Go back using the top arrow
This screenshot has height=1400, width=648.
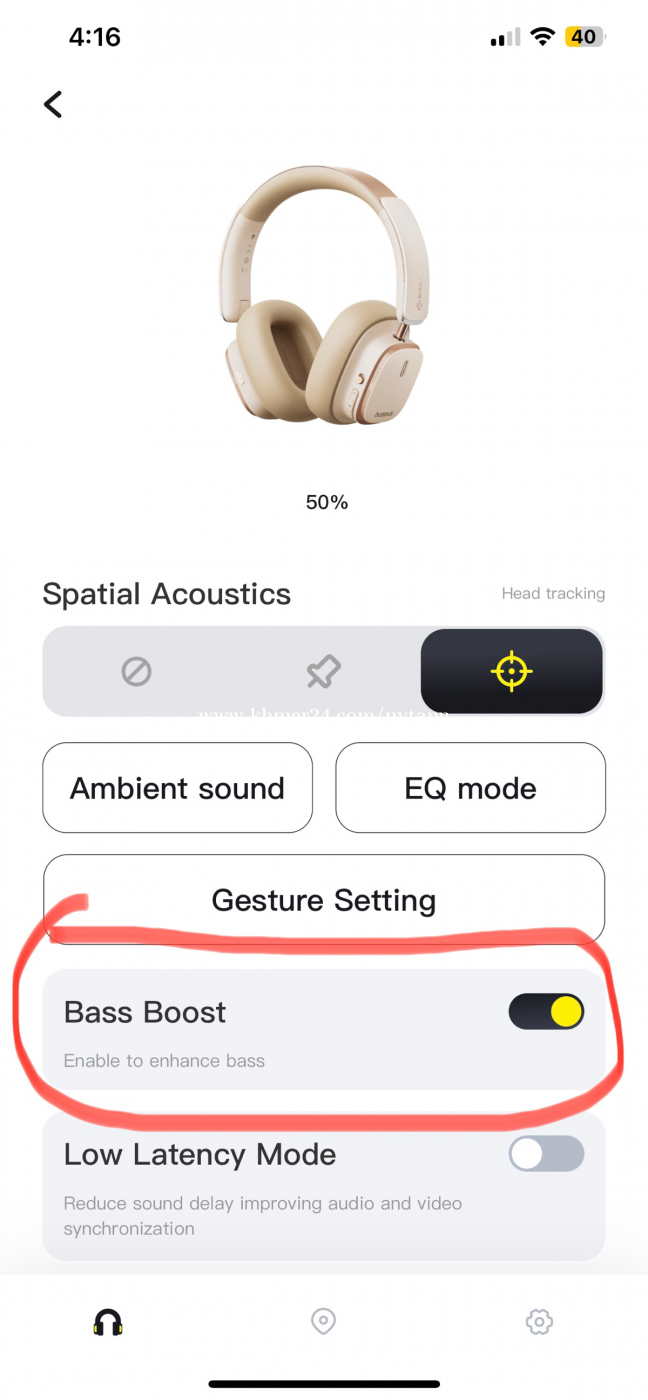pos(53,104)
